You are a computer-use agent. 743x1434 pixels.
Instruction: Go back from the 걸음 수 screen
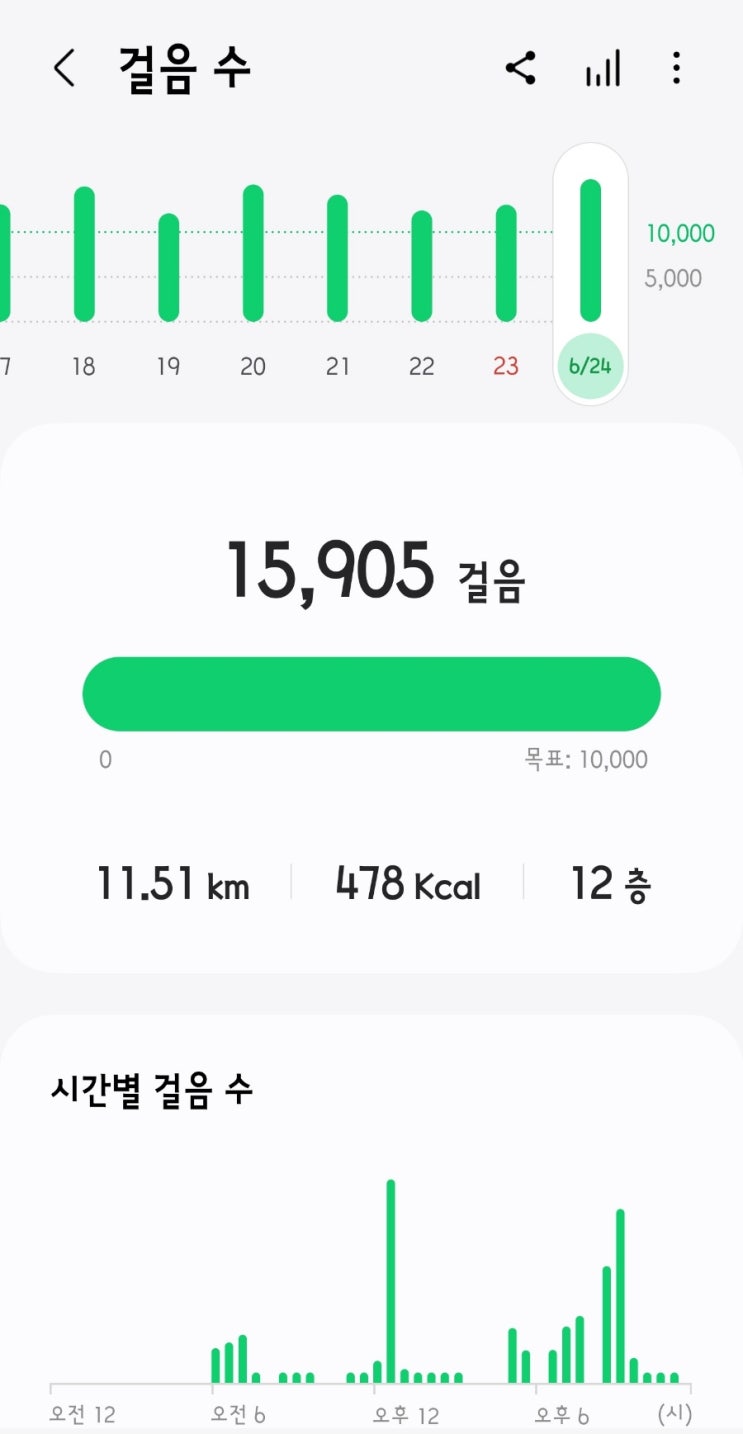[64, 69]
